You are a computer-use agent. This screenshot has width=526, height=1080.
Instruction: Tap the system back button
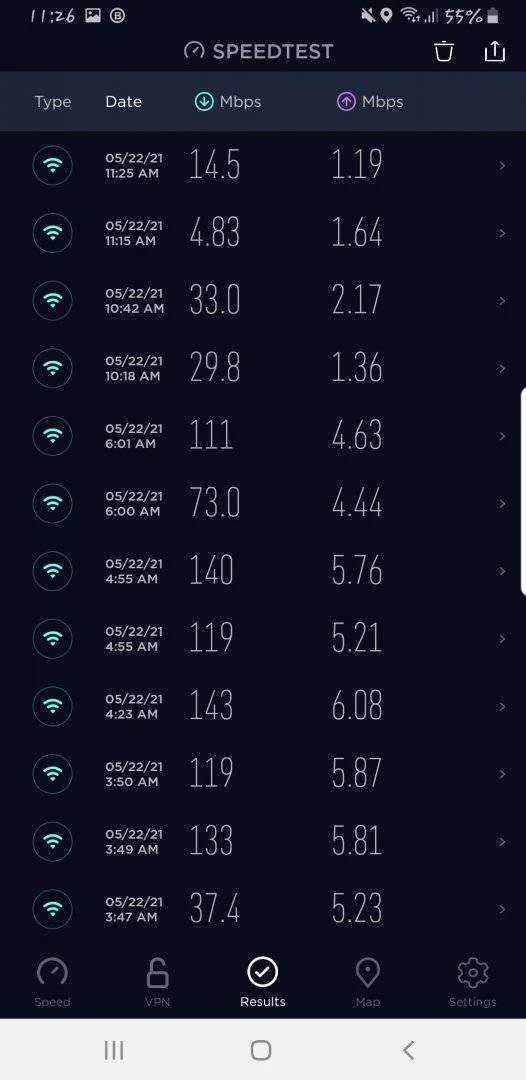(x=408, y=1050)
